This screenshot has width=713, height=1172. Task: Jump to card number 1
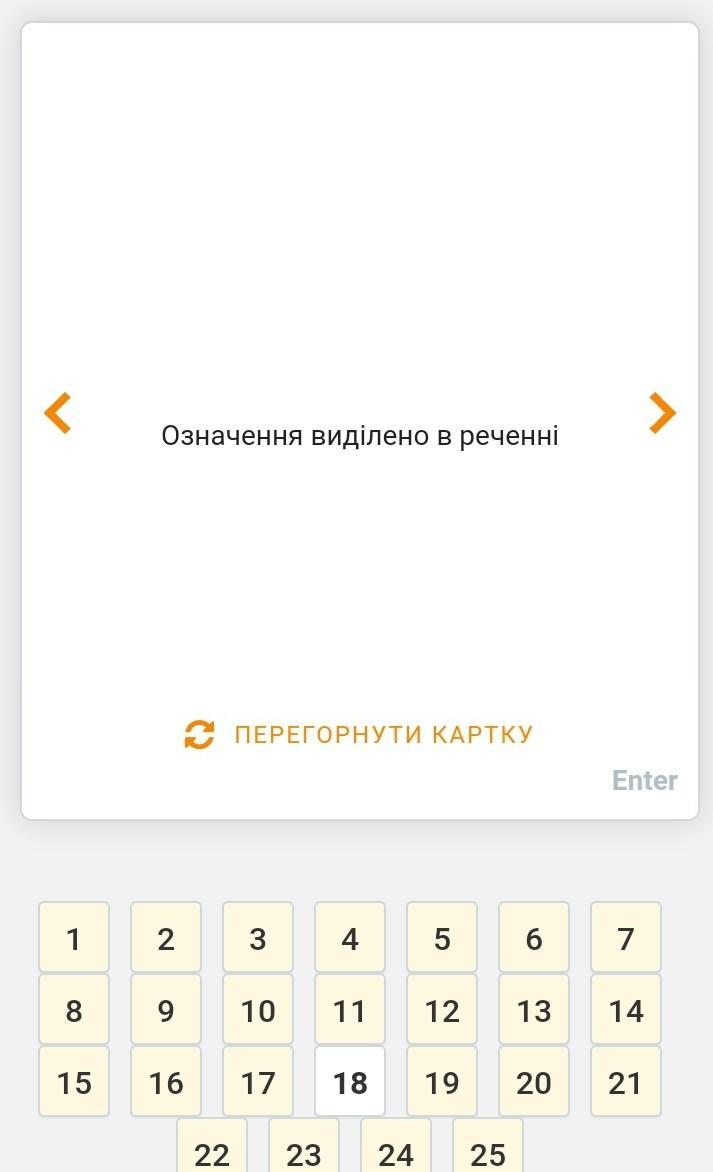click(74, 938)
